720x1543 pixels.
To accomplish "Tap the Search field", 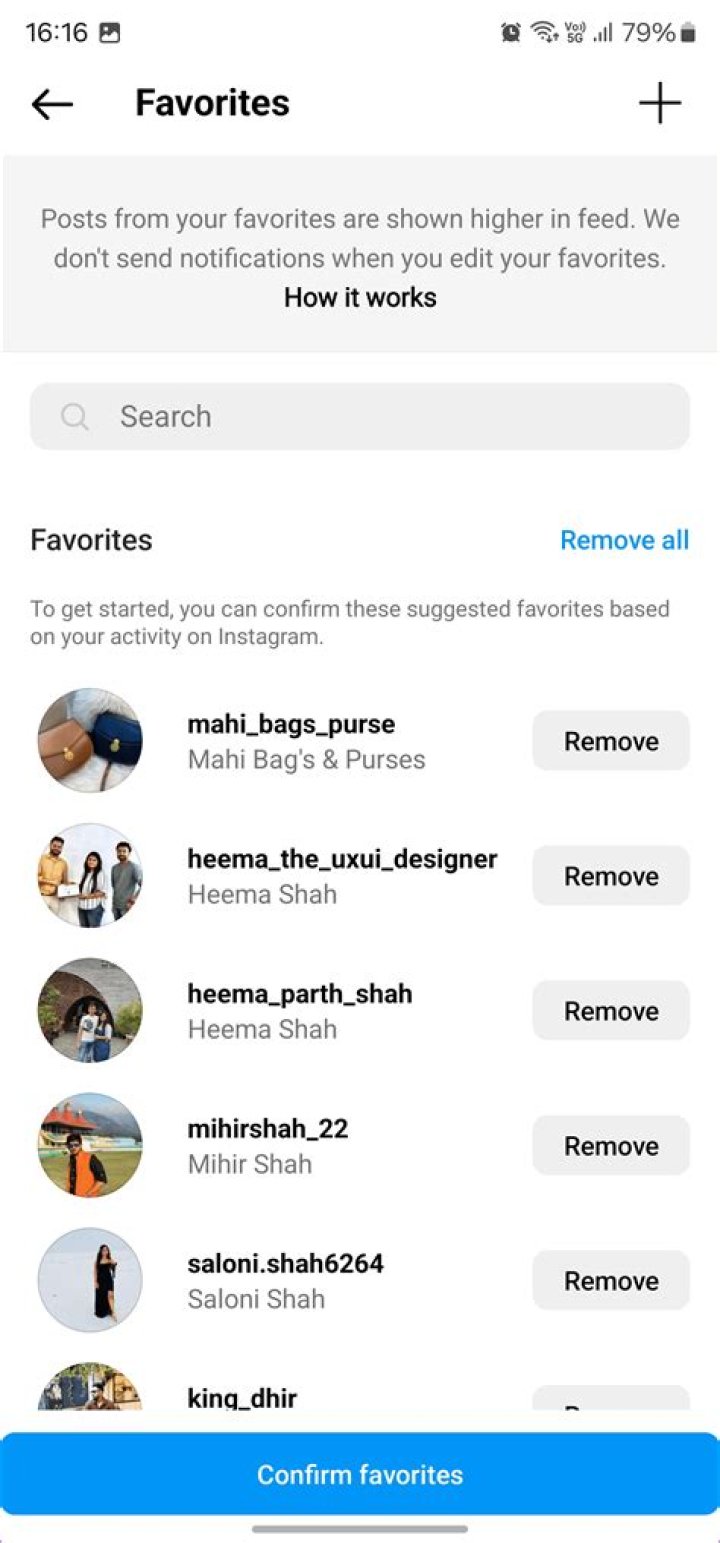I will (360, 416).
